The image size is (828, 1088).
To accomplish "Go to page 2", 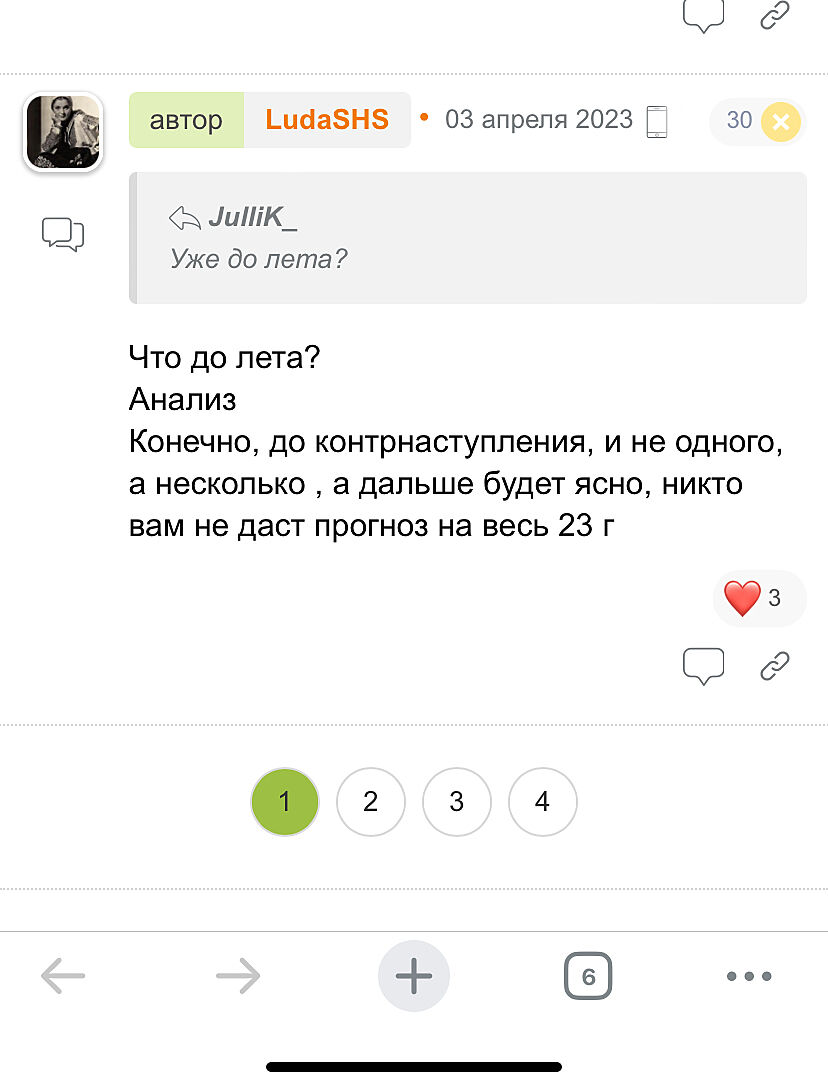I will coord(371,801).
